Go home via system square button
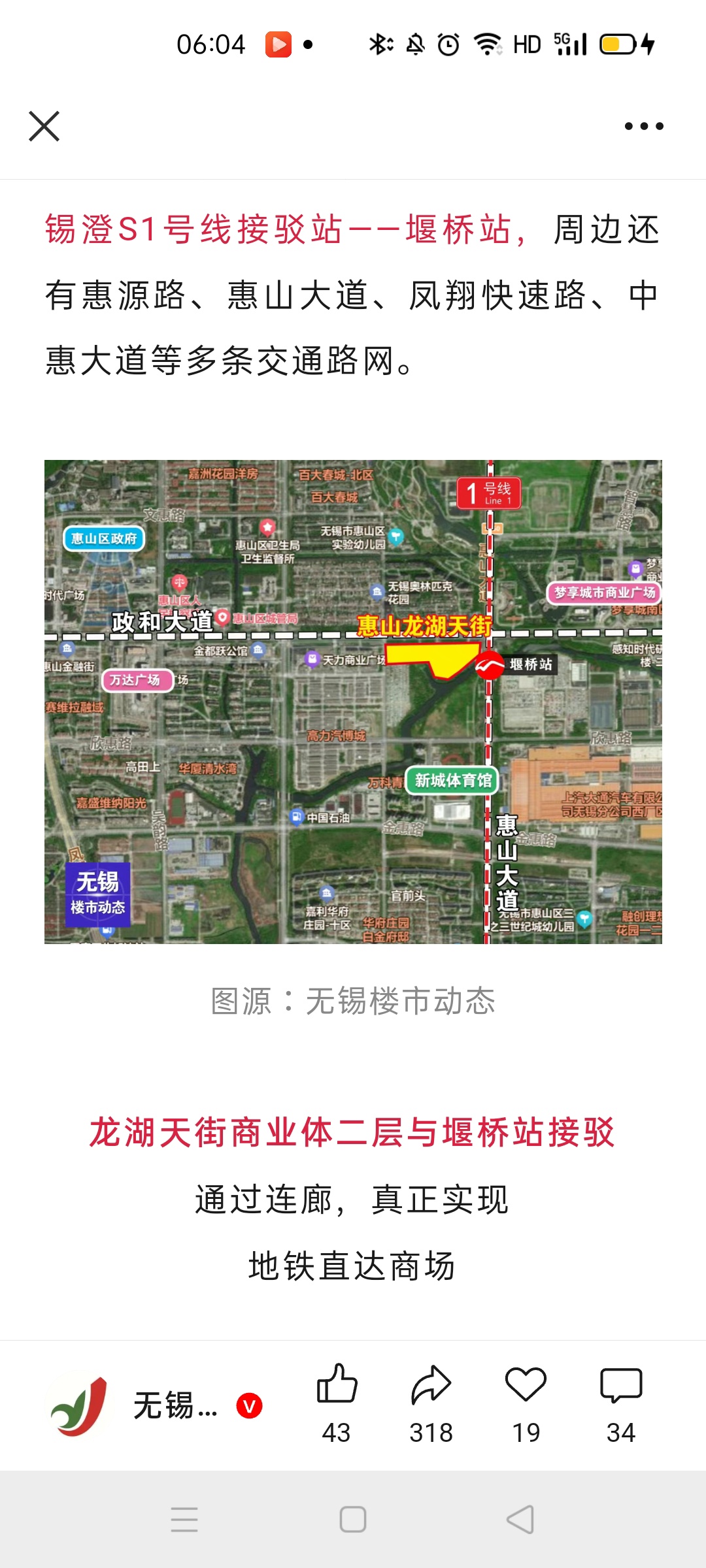706x1568 pixels. click(x=353, y=1519)
